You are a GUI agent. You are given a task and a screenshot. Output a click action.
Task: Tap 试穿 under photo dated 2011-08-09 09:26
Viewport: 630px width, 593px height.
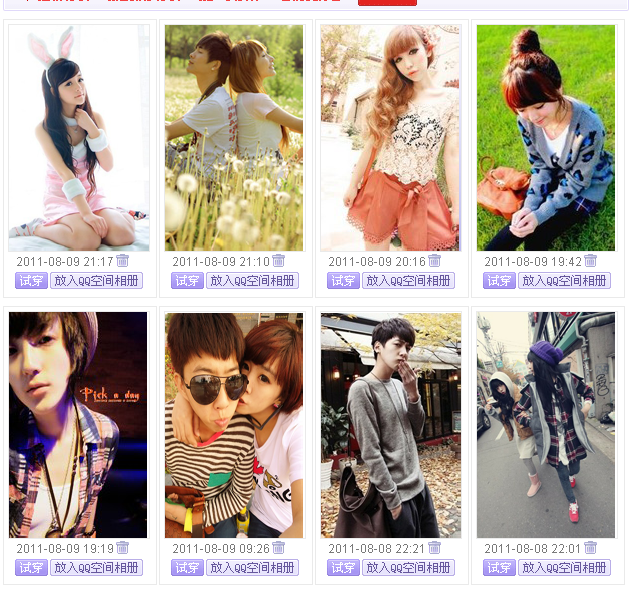coord(187,568)
